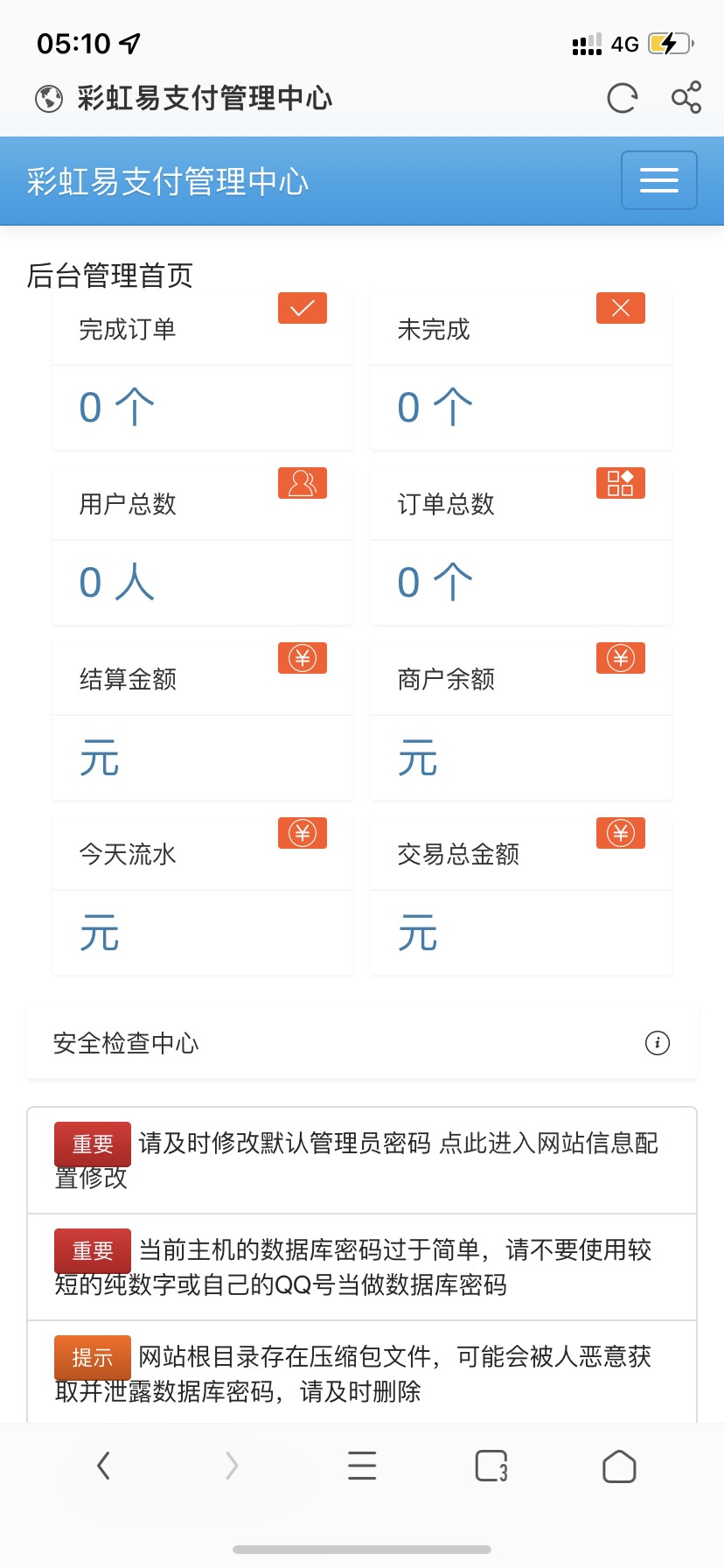Open the browser menu at bottom center

[362, 1466]
